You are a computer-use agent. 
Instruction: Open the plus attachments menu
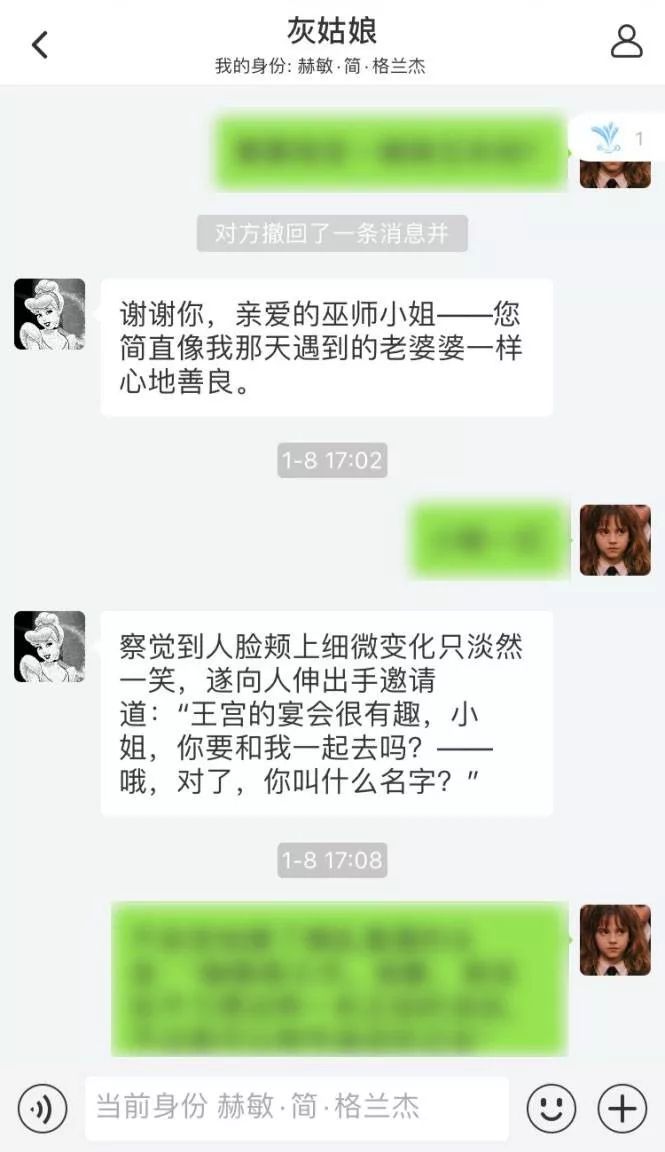[x=622, y=1108]
